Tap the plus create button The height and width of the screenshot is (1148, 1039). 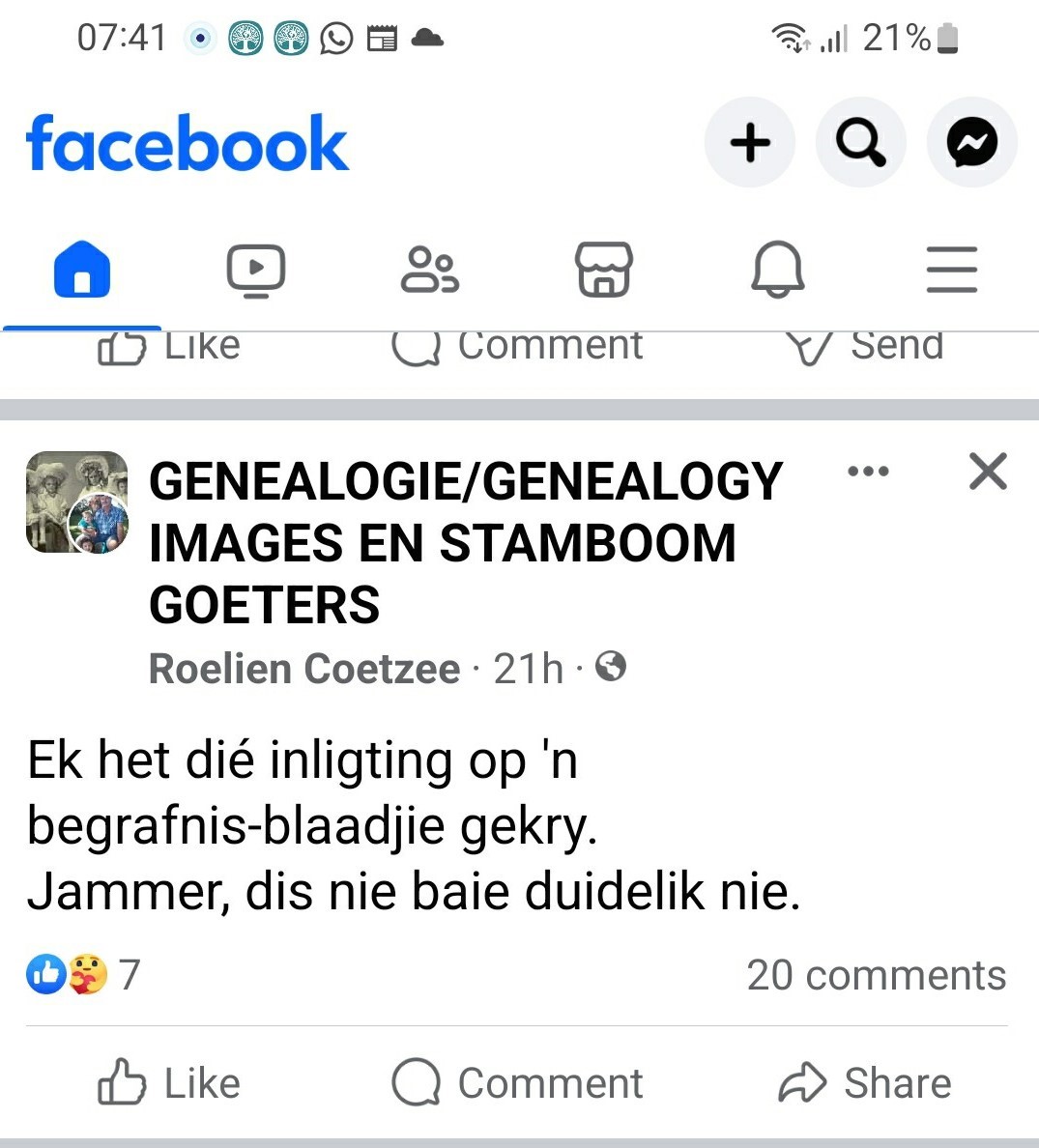tap(750, 143)
